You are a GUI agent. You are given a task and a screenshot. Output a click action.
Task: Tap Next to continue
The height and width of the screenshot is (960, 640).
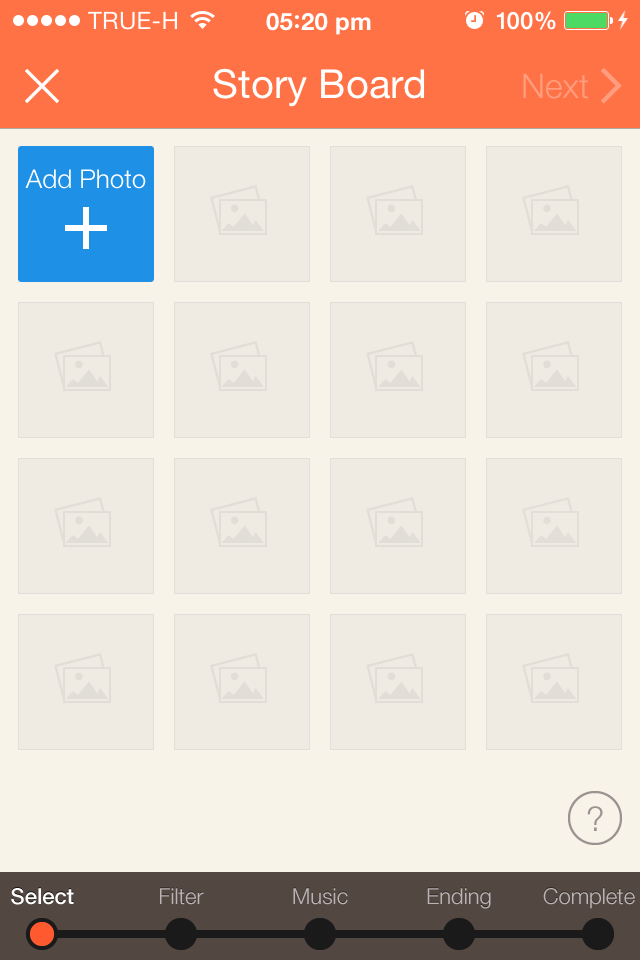tap(571, 87)
